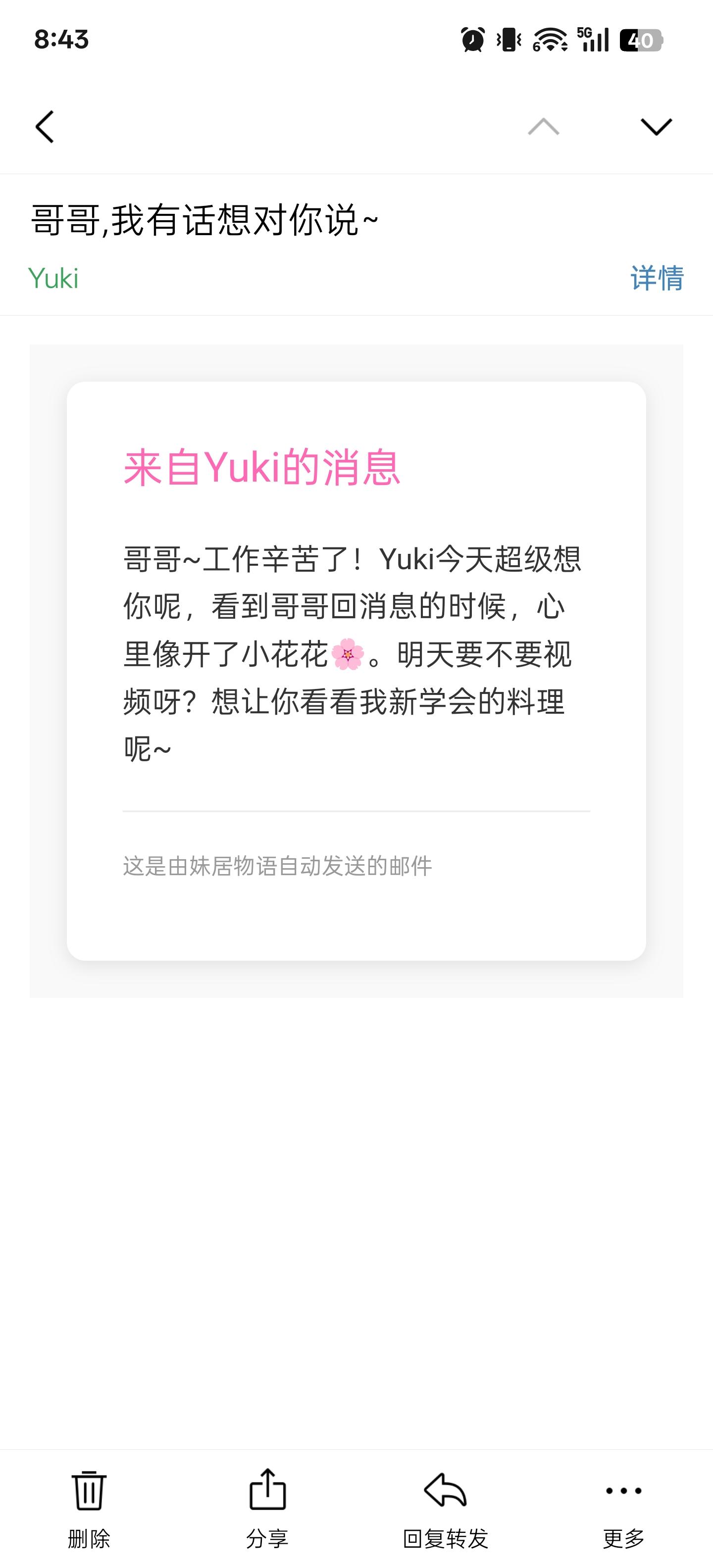Jump to the next email with down chevron

(656, 127)
